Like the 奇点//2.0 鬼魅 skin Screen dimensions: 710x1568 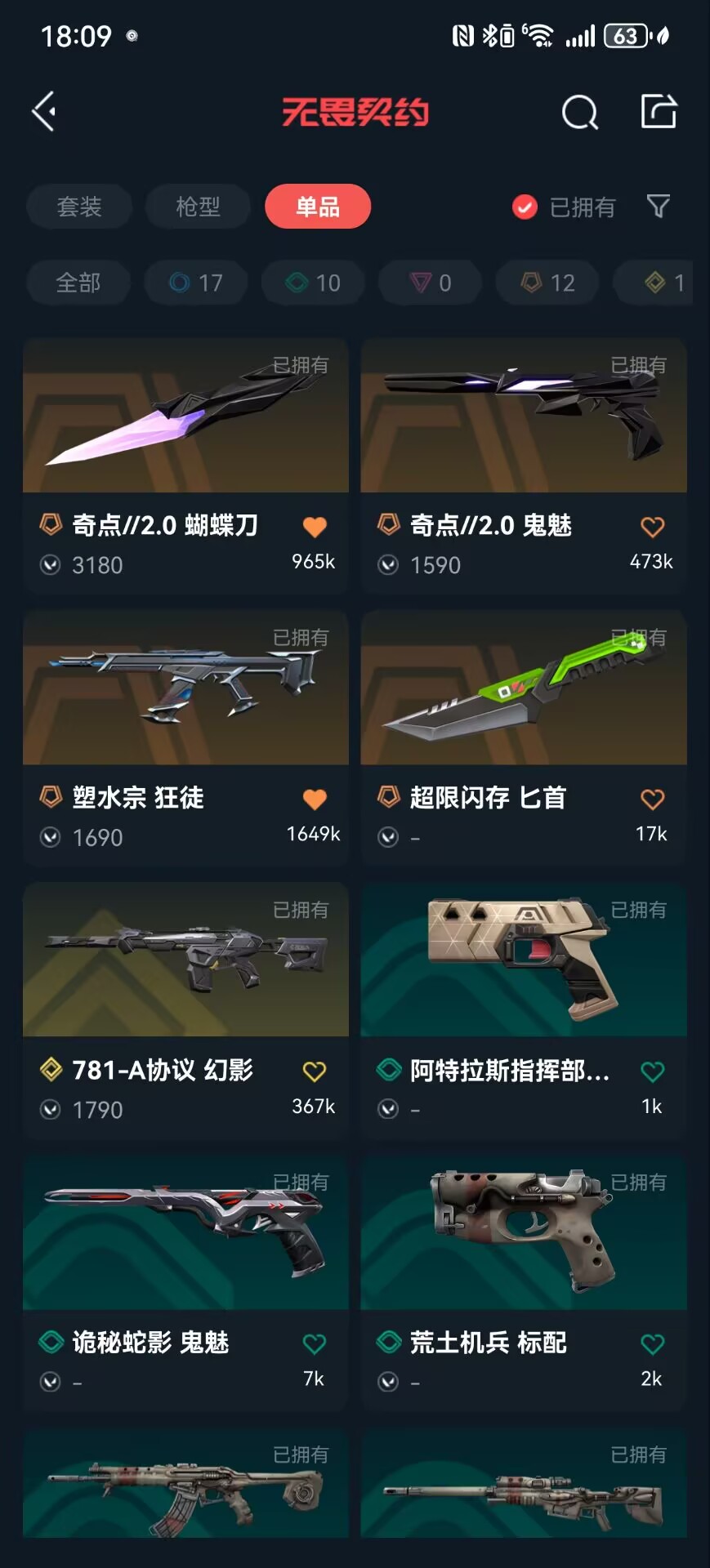[652, 527]
